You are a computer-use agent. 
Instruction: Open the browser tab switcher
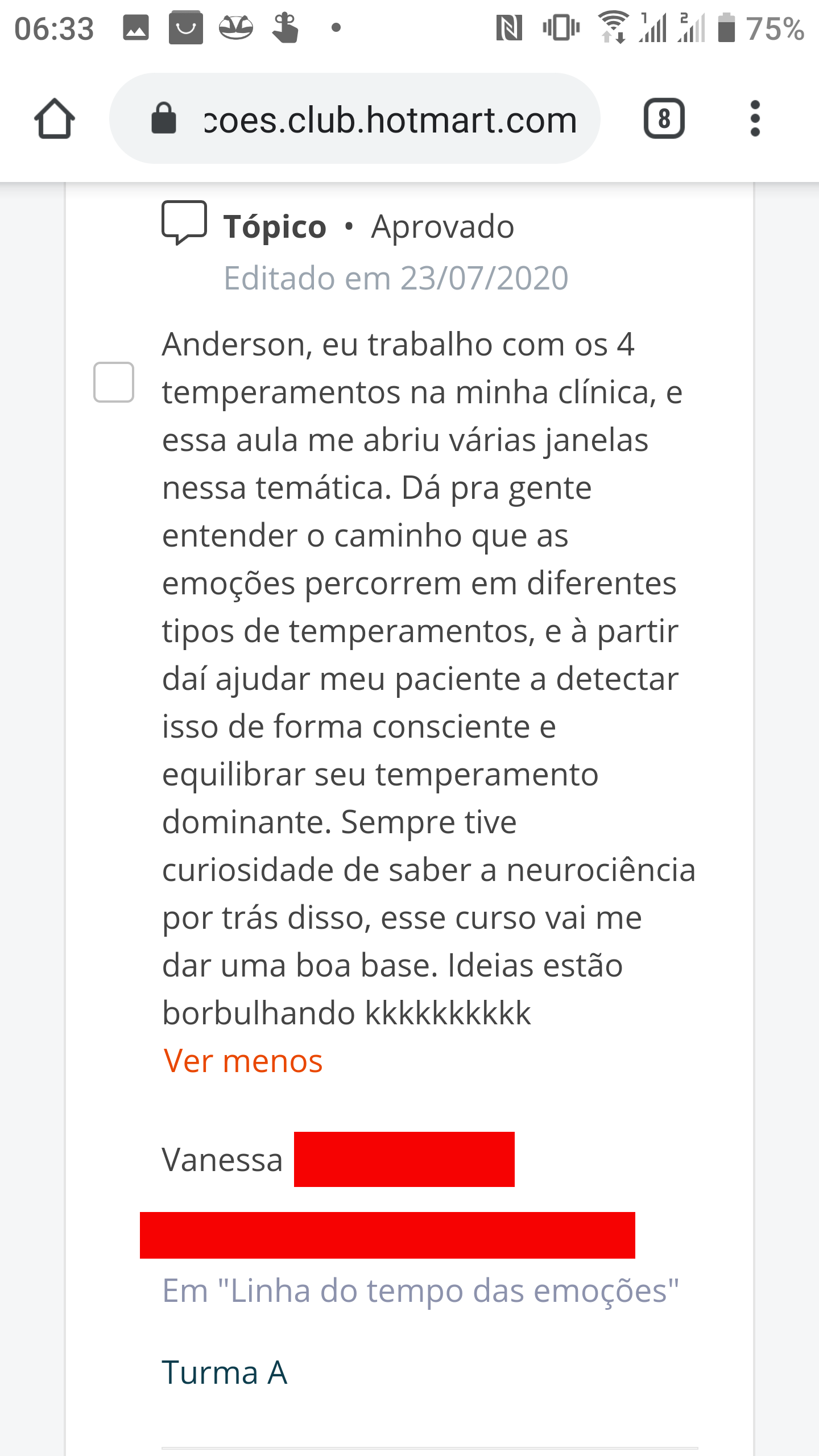[x=664, y=119]
